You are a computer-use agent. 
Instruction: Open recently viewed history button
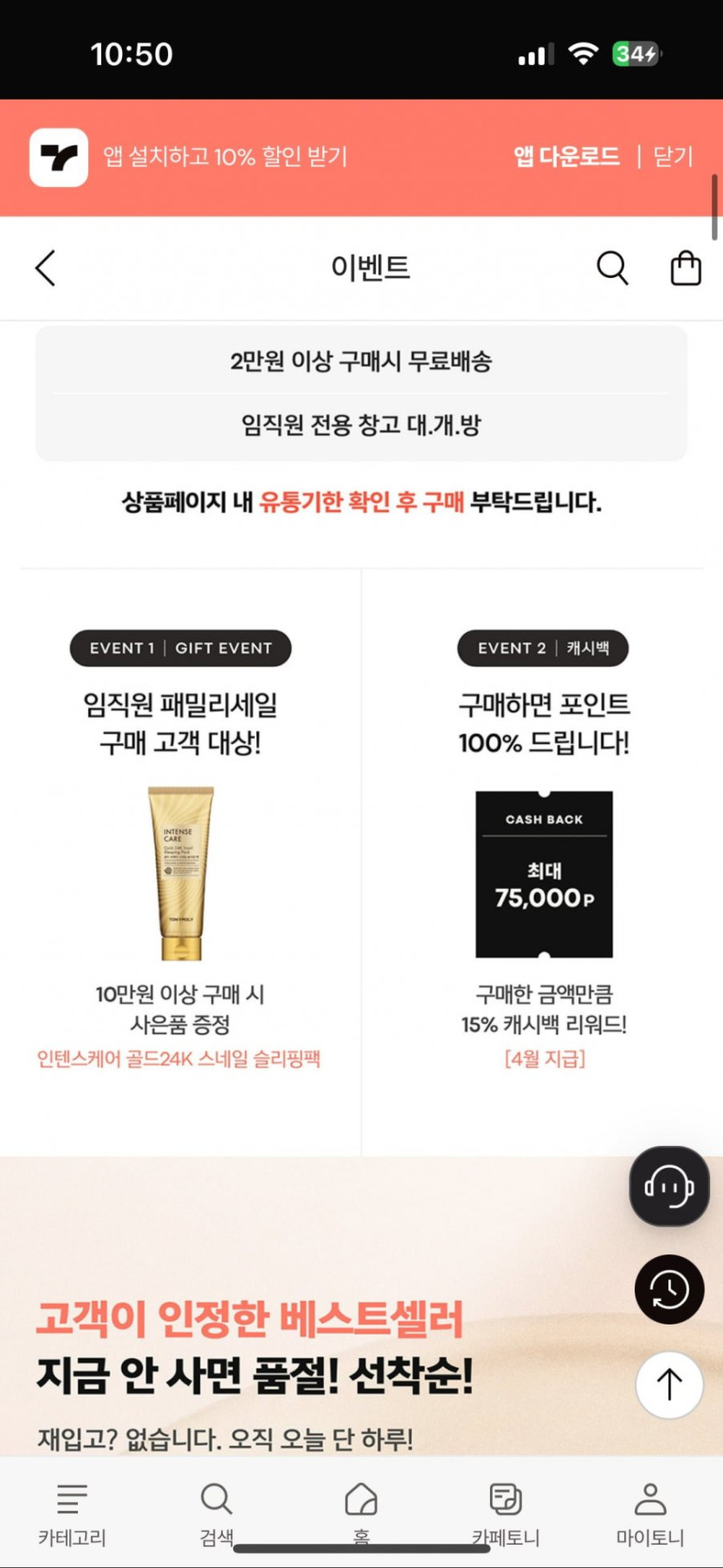(669, 1289)
